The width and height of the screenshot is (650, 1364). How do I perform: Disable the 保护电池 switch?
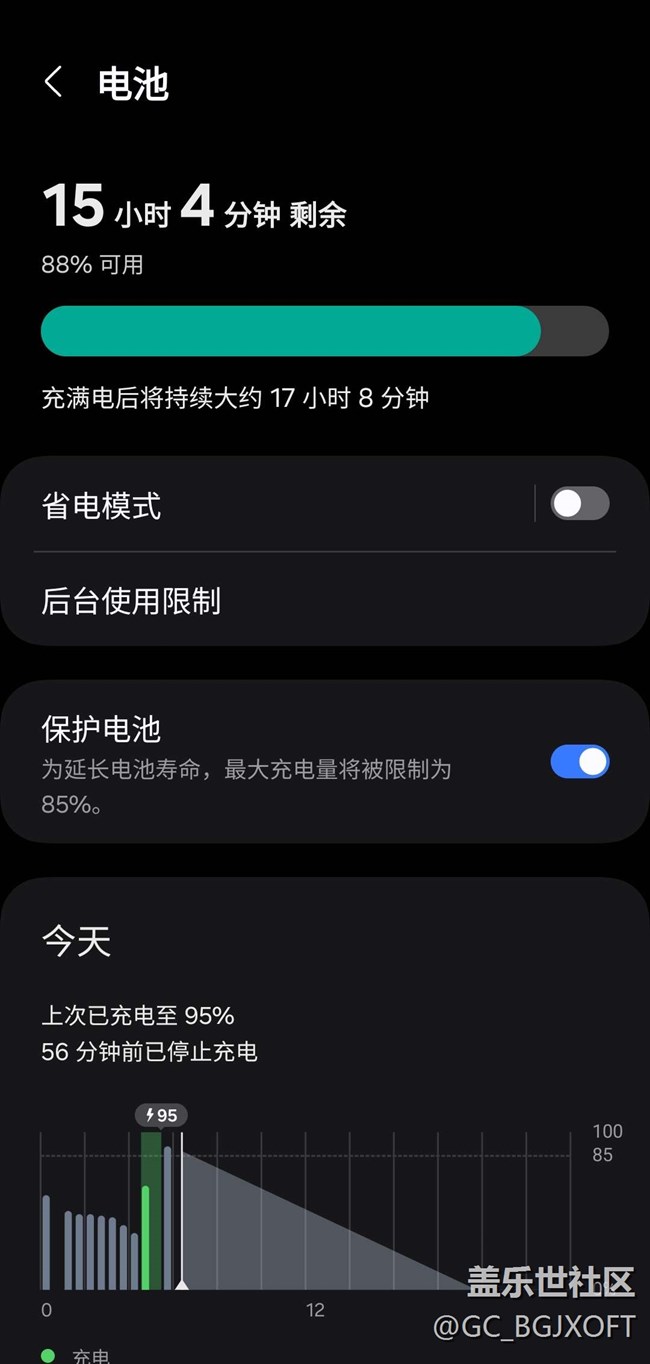point(580,762)
